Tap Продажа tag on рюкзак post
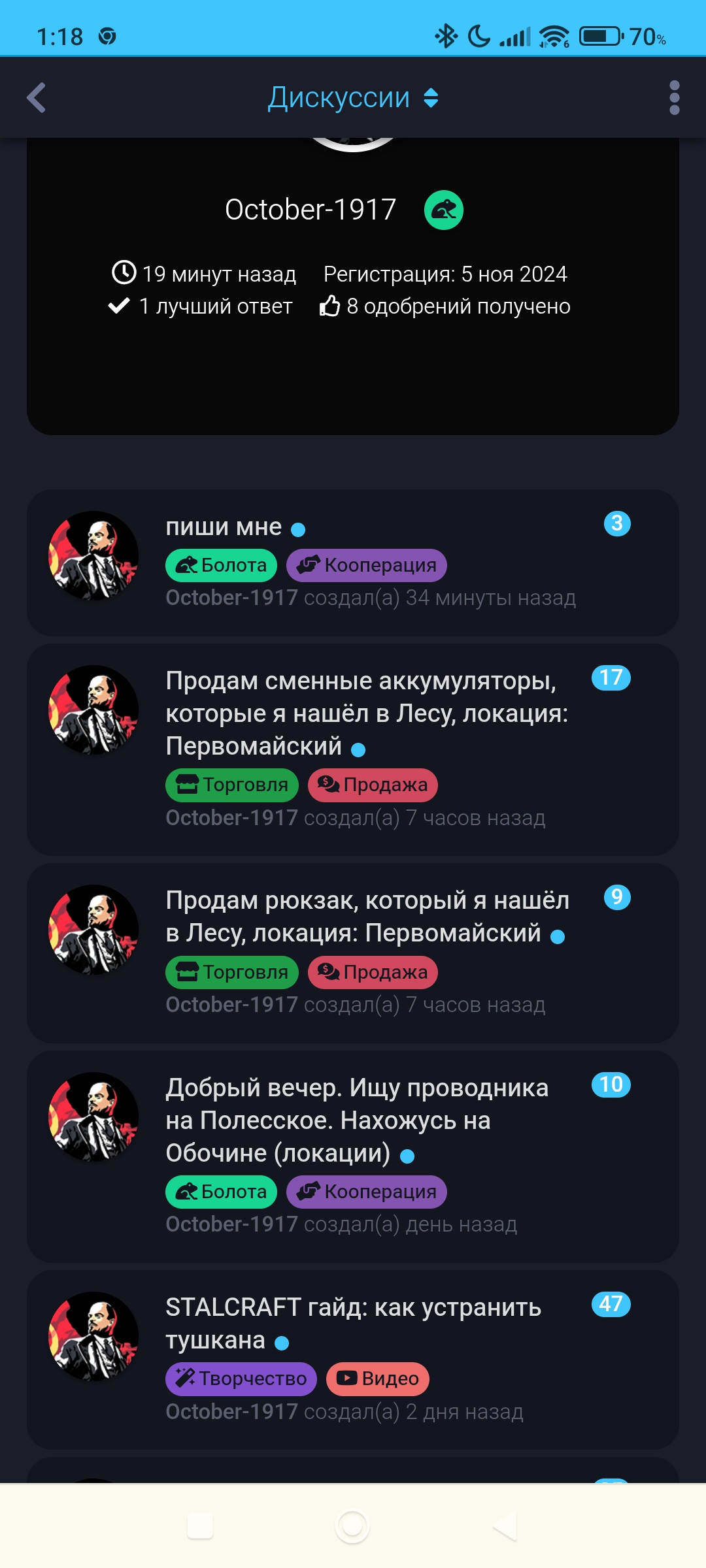 (x=373, y=972)
